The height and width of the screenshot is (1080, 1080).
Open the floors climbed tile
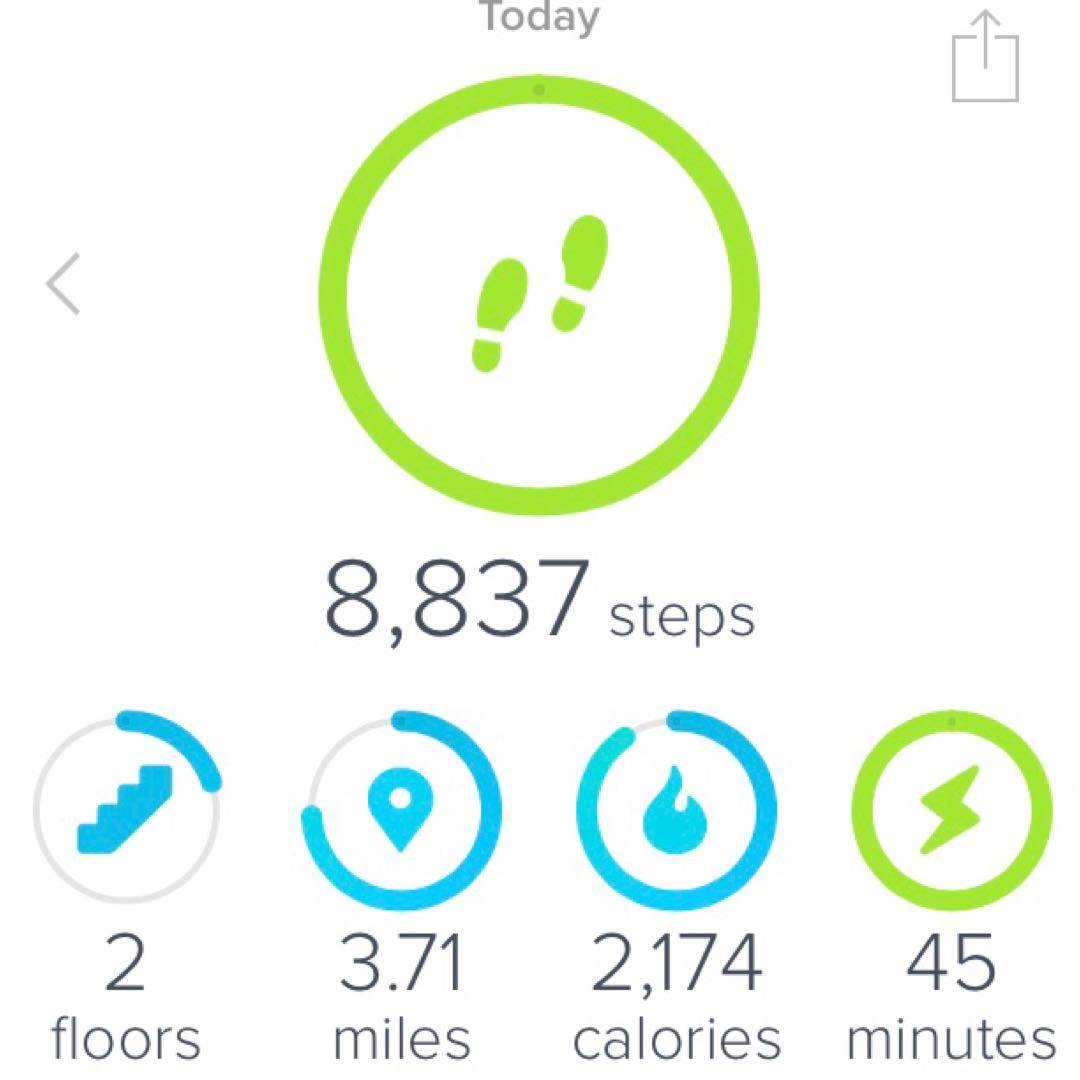point(127,808)
